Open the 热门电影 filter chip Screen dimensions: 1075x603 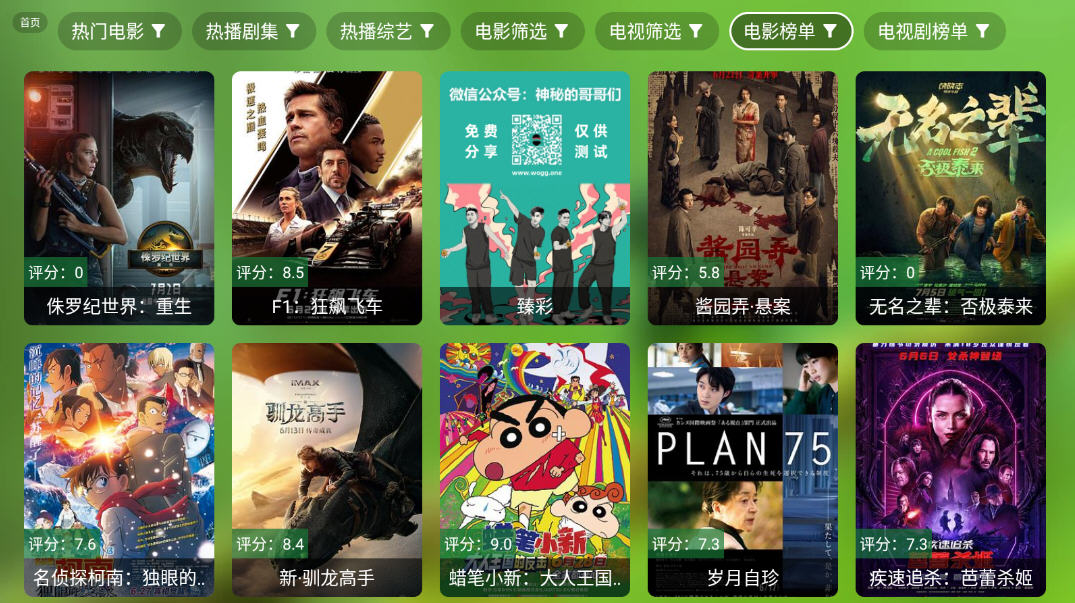point(119,31)
